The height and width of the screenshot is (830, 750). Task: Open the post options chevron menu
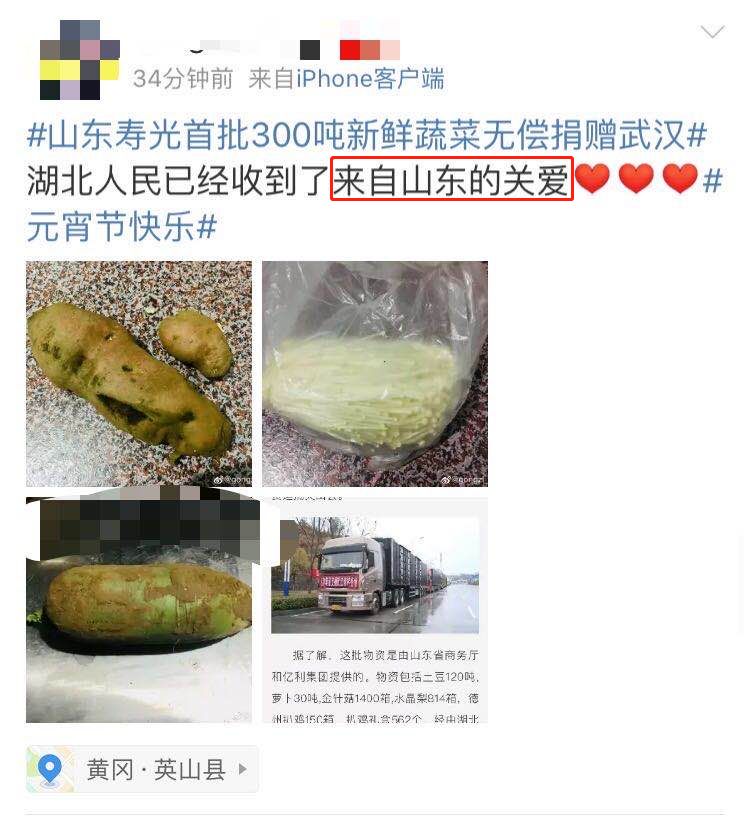pyautogui.click(x=712, y=32)
